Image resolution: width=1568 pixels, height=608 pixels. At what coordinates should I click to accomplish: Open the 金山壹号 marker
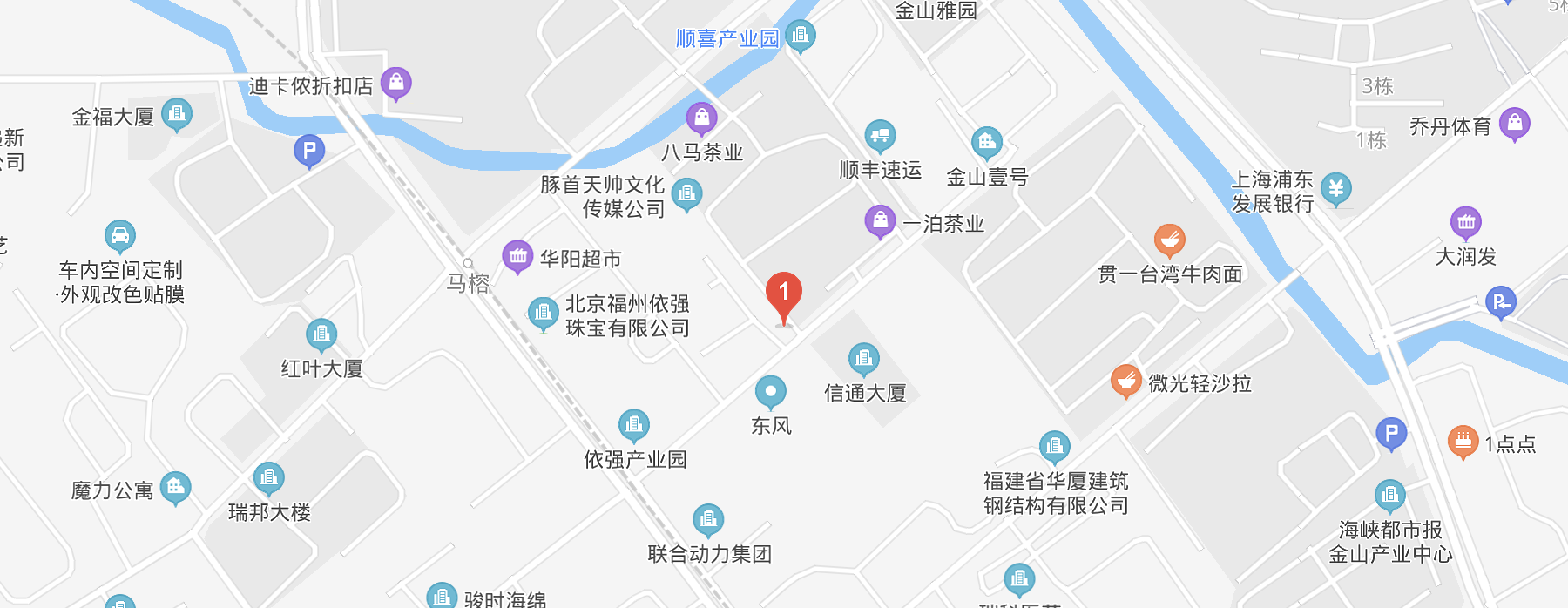pos(986,142)
